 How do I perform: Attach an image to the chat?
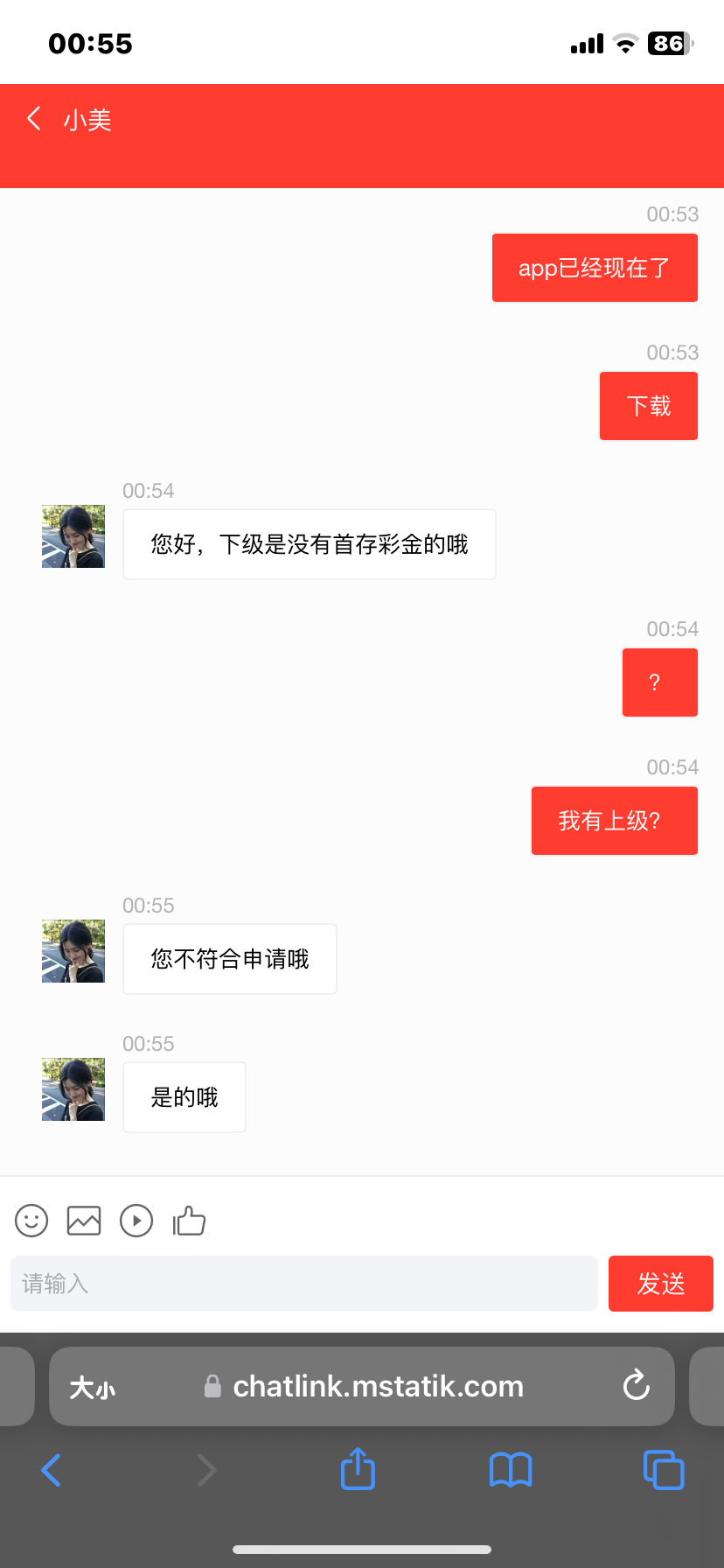point(84,1221)
